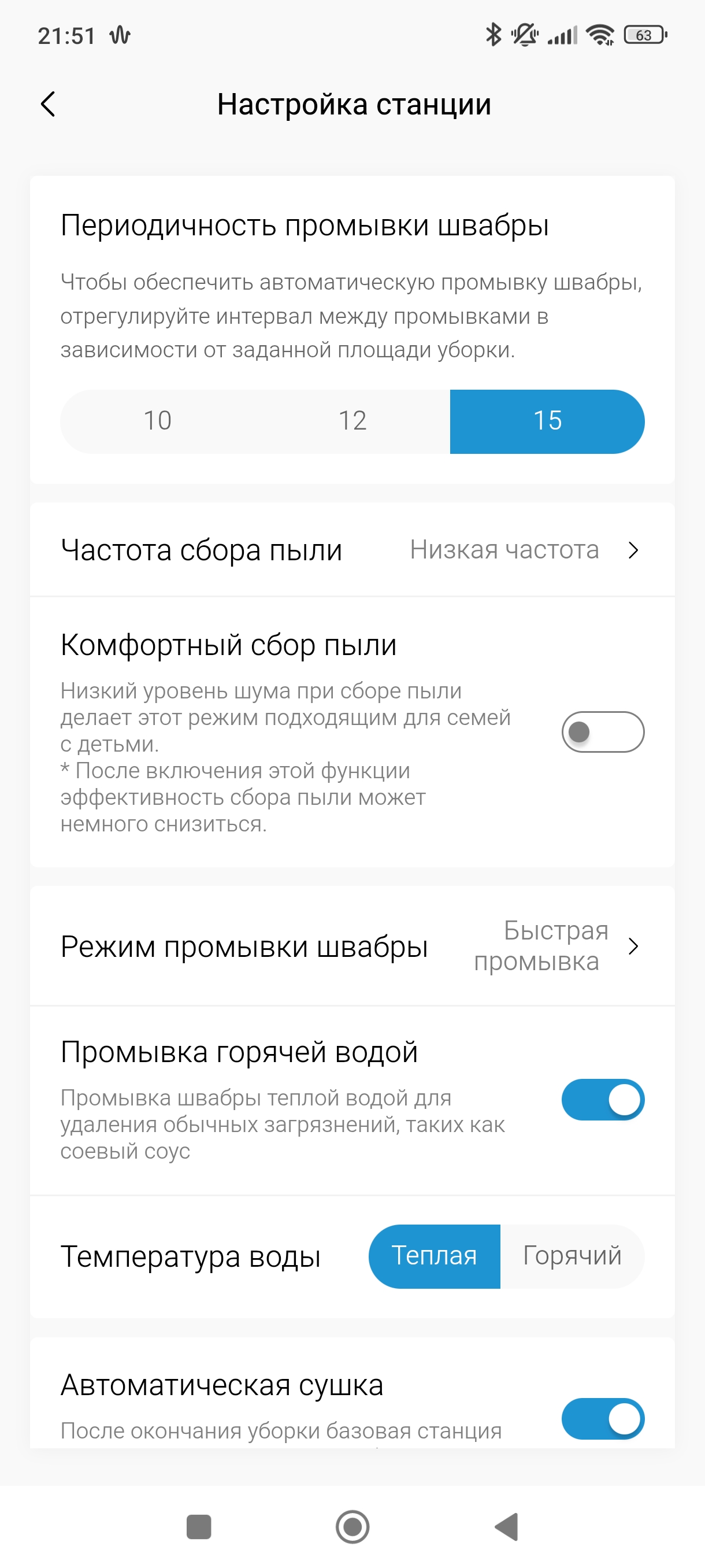
Task: Choose Горячий water temperature
Action: (x=572, y=1256)
